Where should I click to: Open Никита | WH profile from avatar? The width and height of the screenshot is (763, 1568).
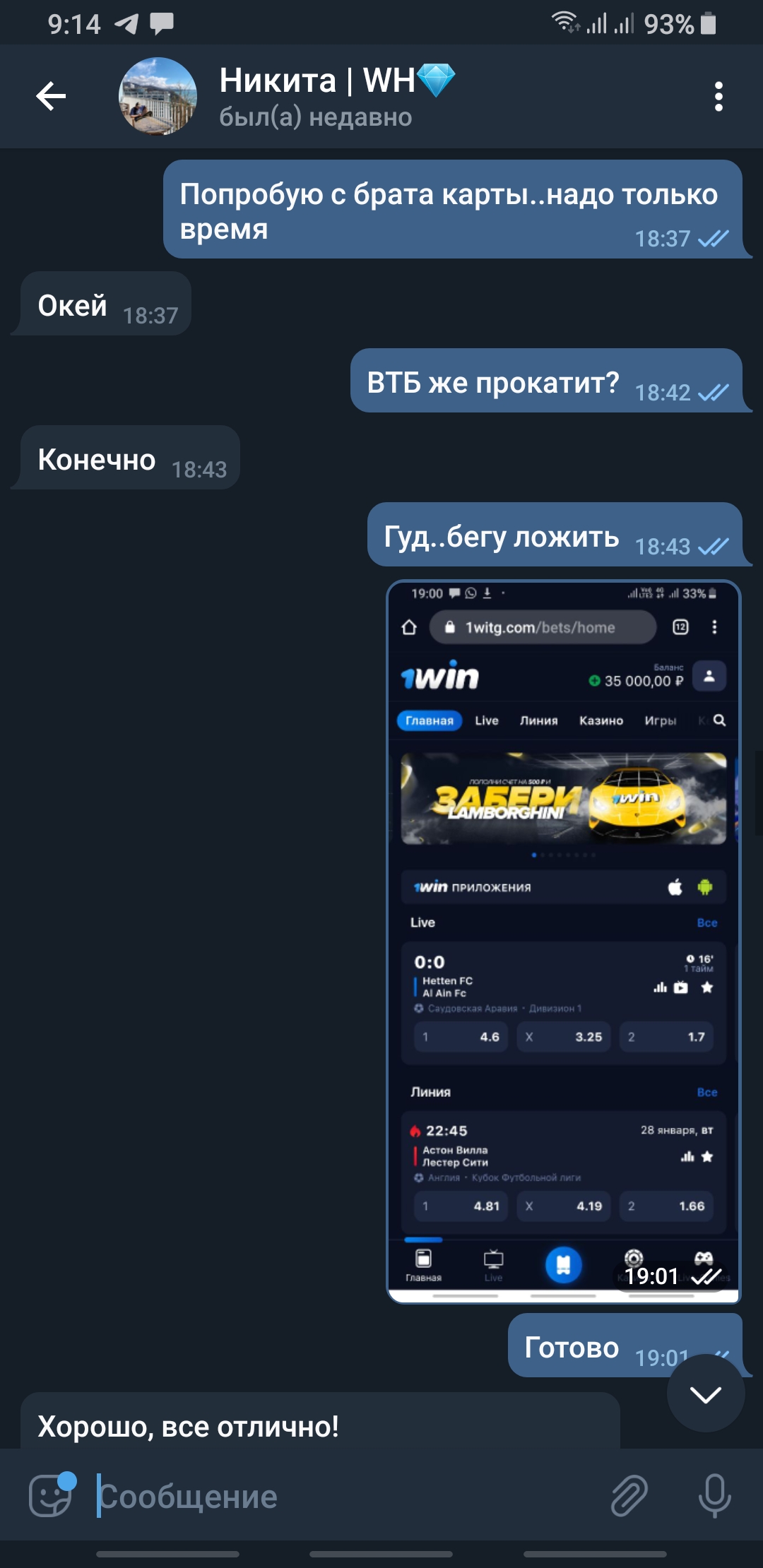click(158, 96)
